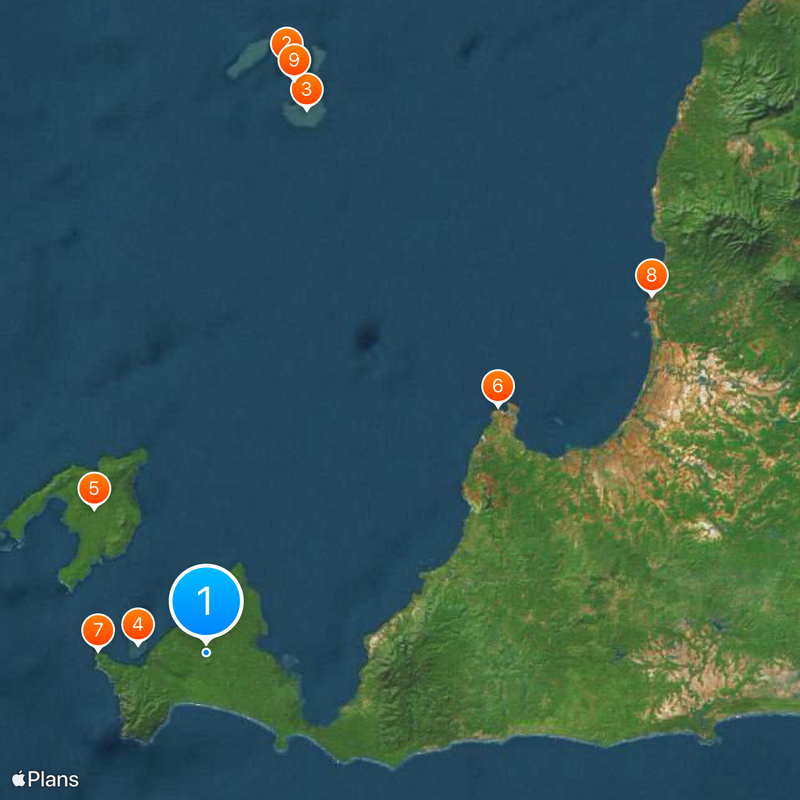Select map pin number 4
This screenshot has width=800, height=800.
click(x=138, y=626)
